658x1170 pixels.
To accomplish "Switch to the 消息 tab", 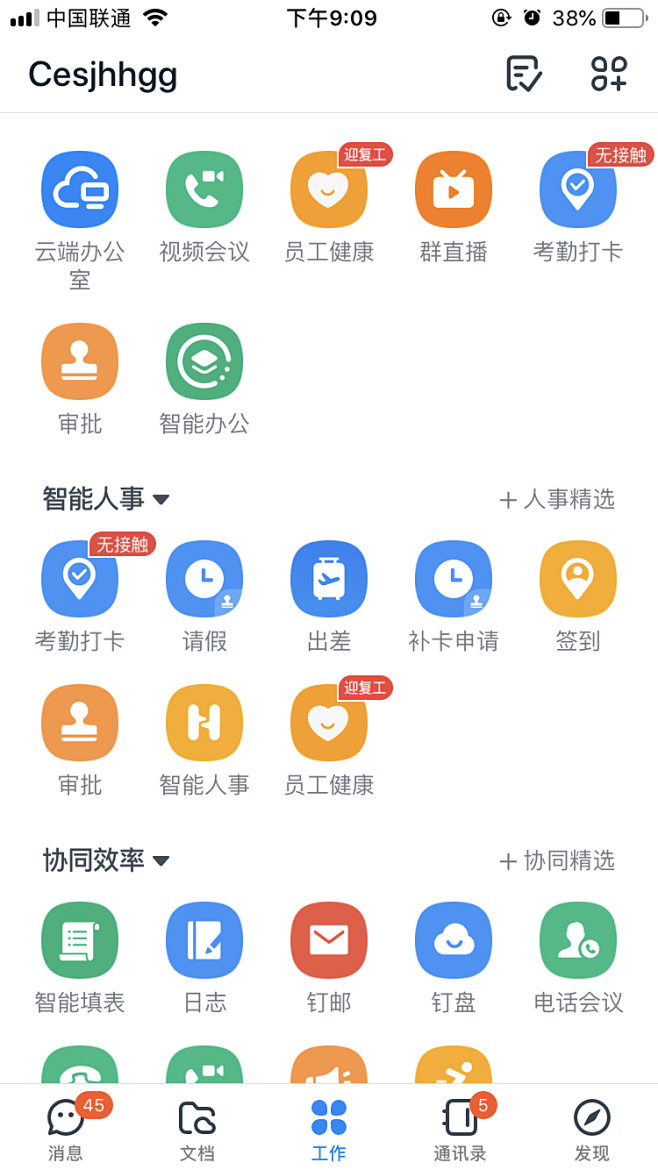I will 66,1128.
